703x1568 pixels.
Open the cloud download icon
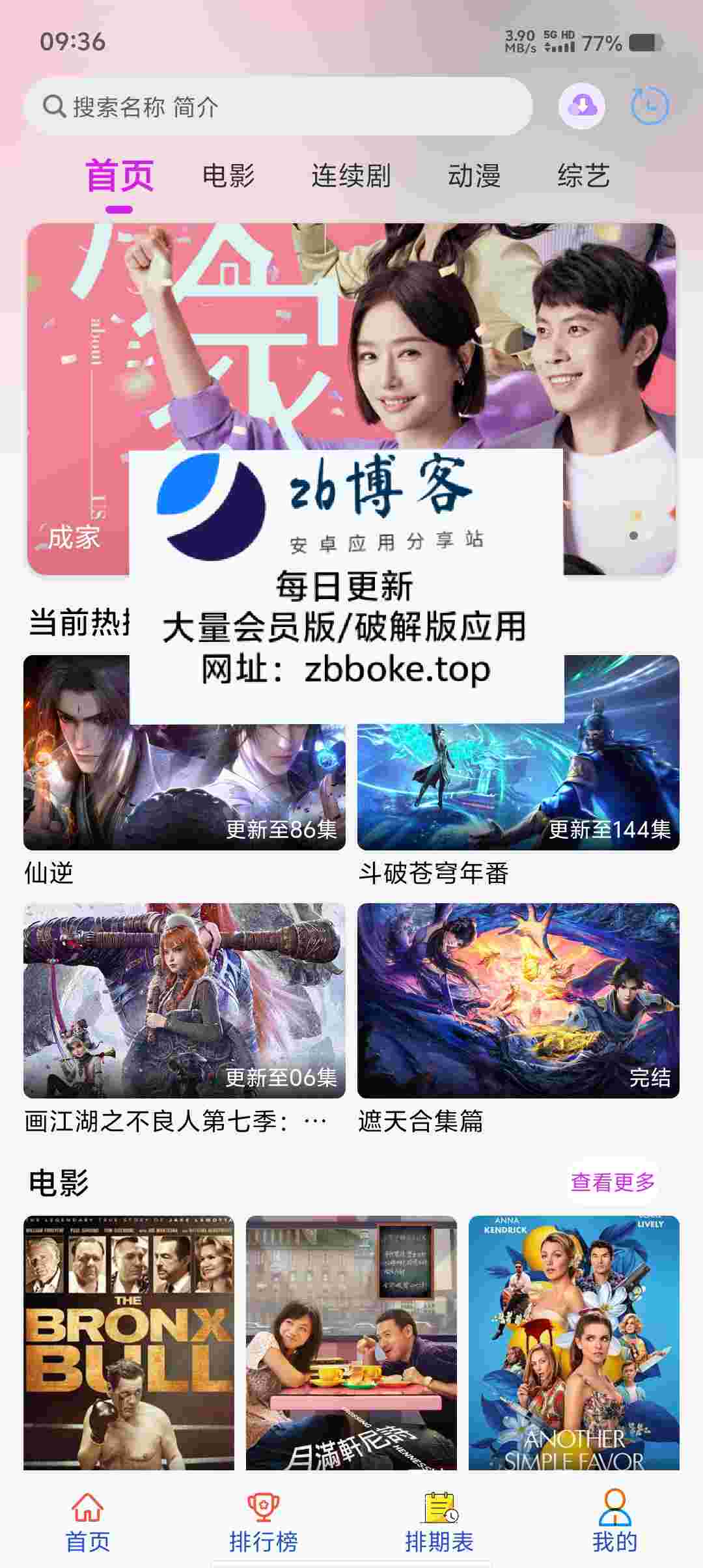coord(582,105)
